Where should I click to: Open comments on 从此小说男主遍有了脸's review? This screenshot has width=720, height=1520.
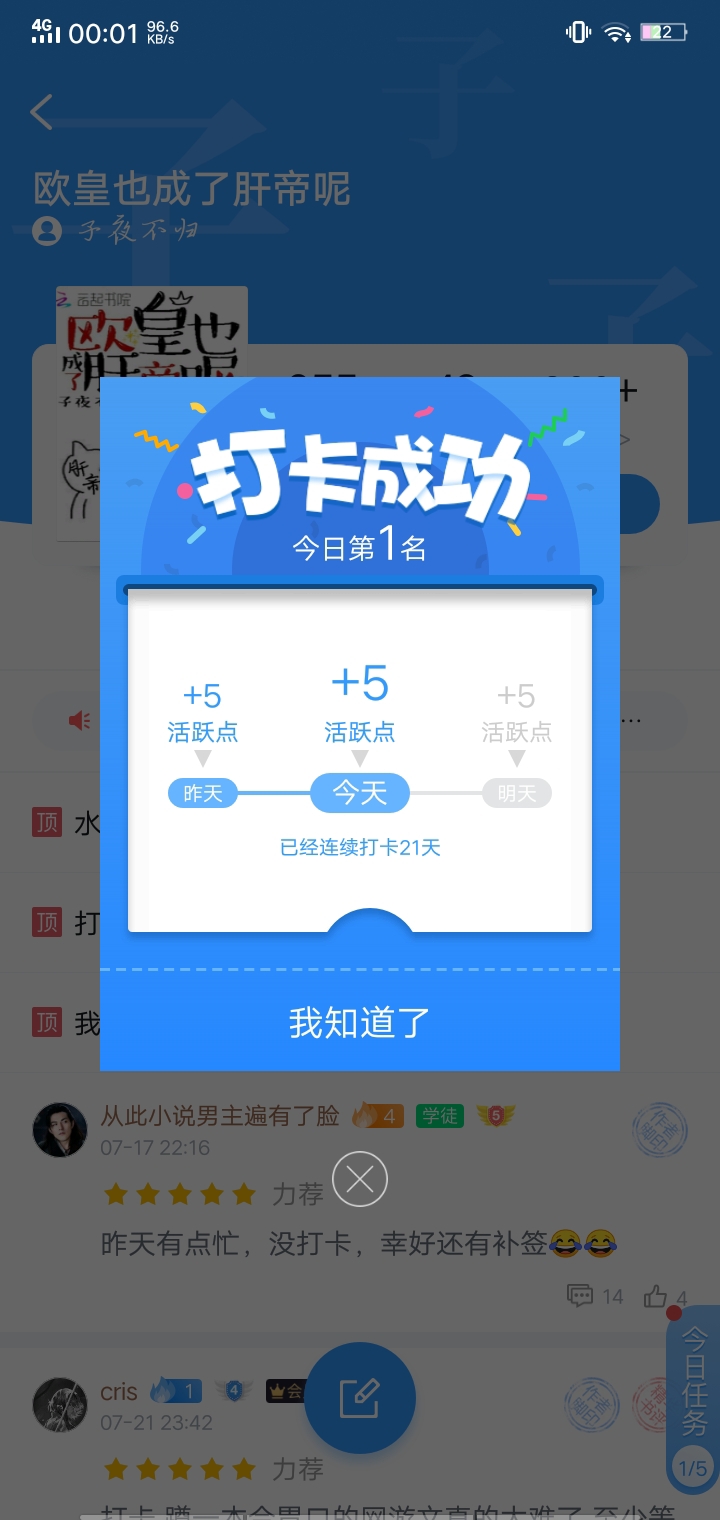(x=582, y=1296)
